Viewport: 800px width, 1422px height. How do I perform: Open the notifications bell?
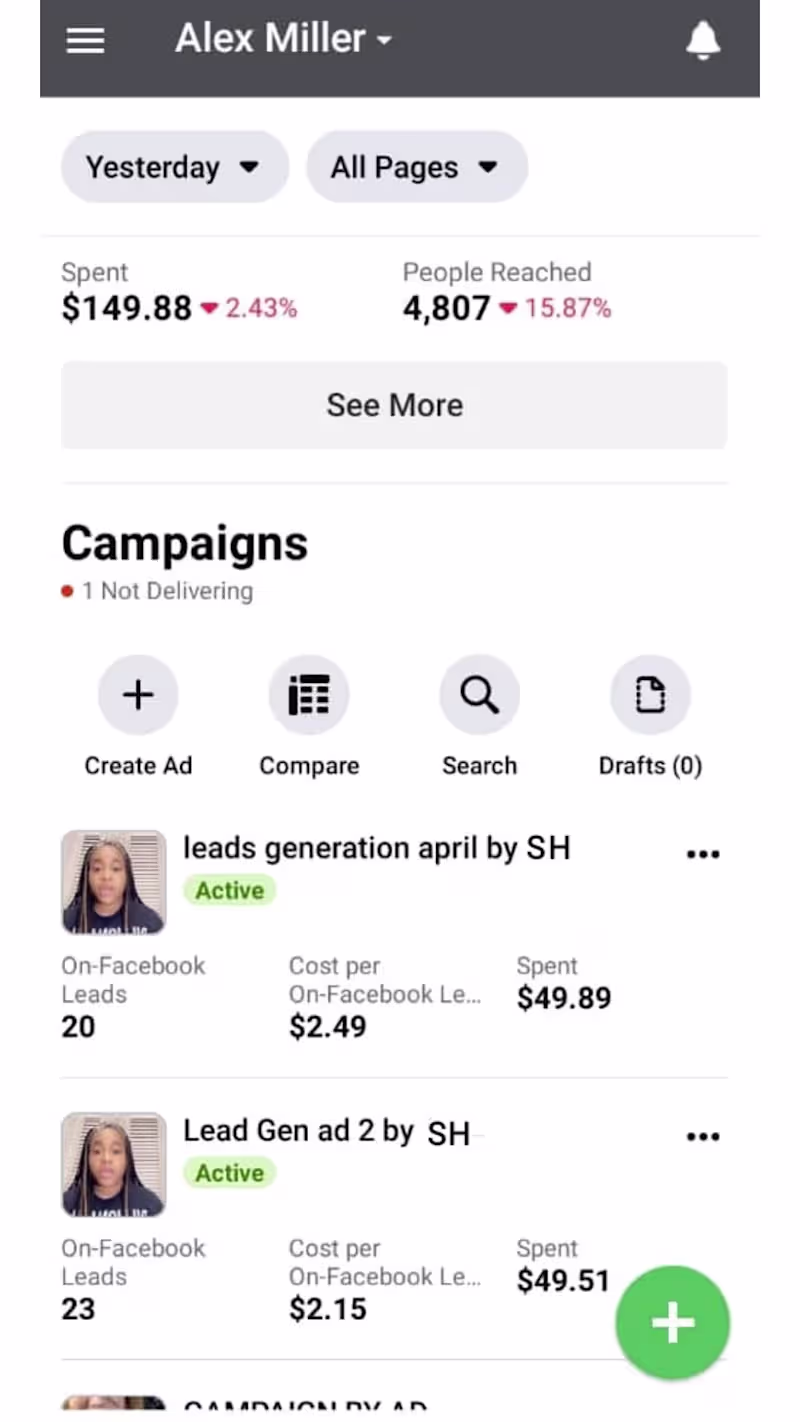703,40
